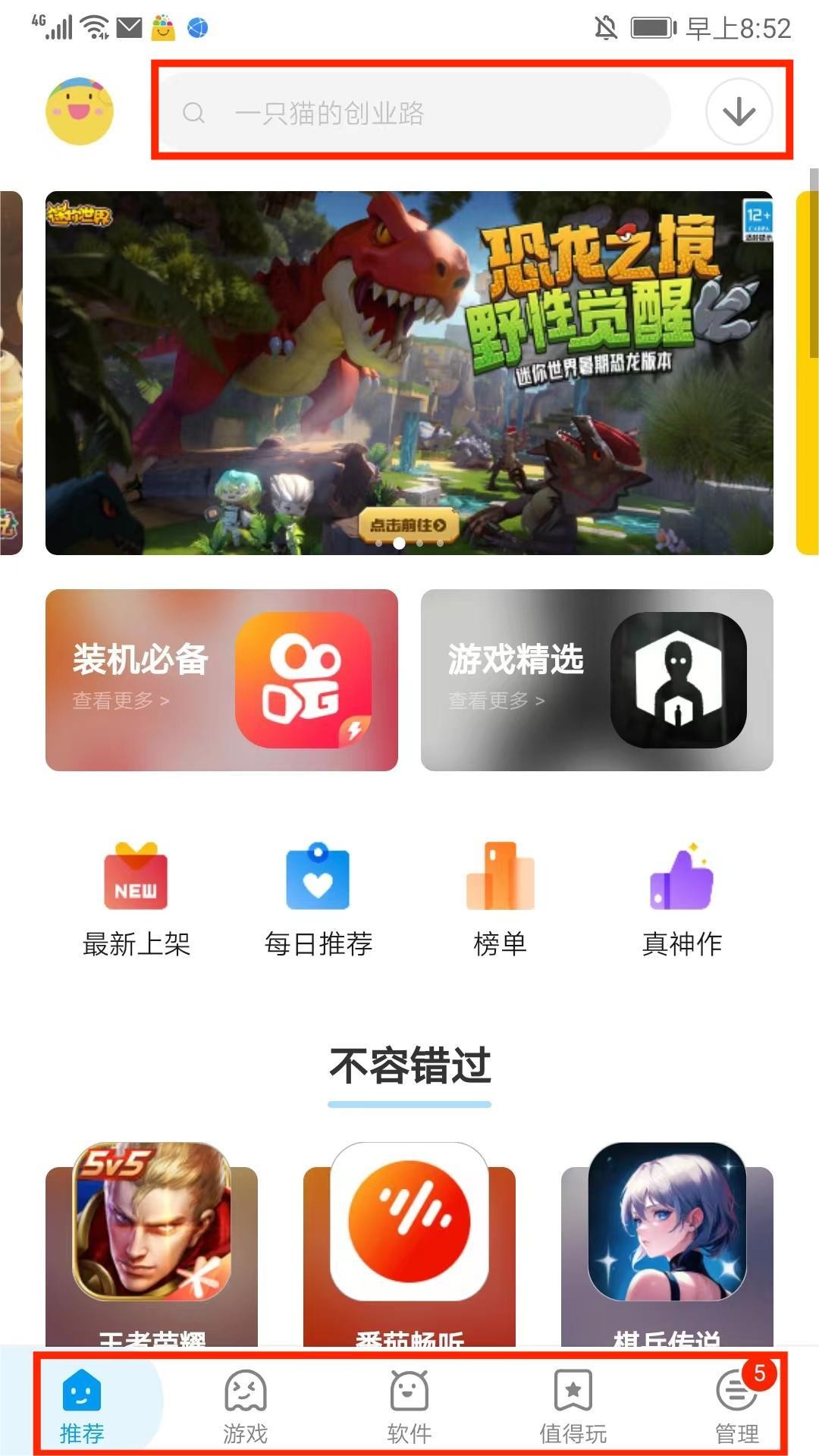
Task: Tap the download arrow beside the search bar
Action: click(x=739, y=112)
